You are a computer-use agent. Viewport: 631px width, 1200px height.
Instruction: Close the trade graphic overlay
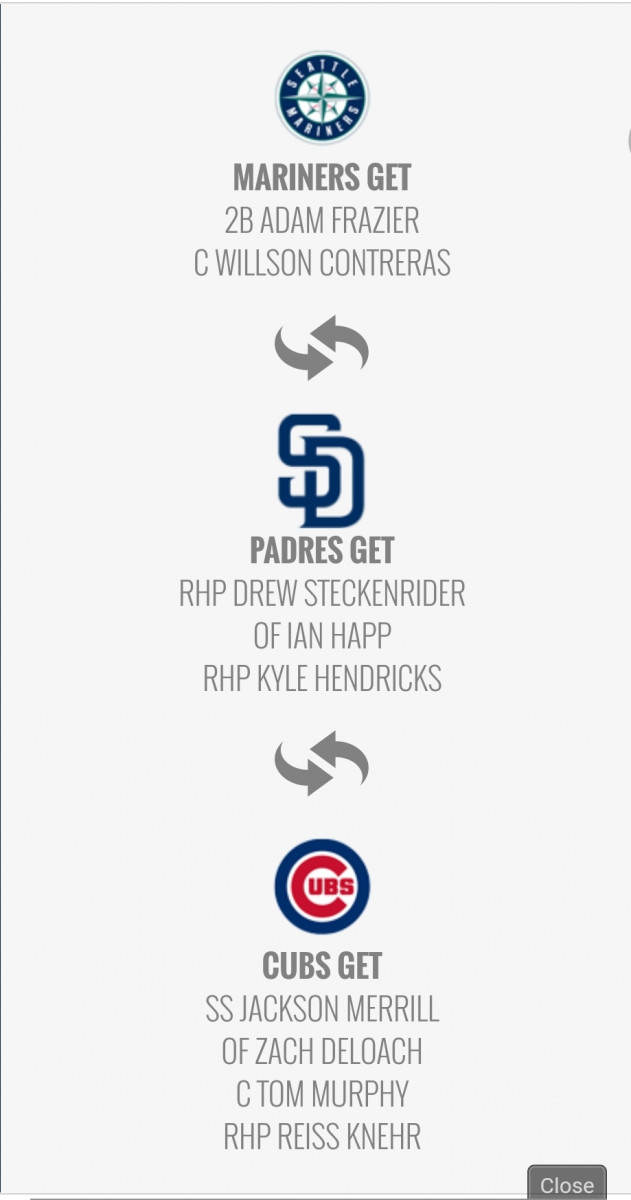(566, 1184)
